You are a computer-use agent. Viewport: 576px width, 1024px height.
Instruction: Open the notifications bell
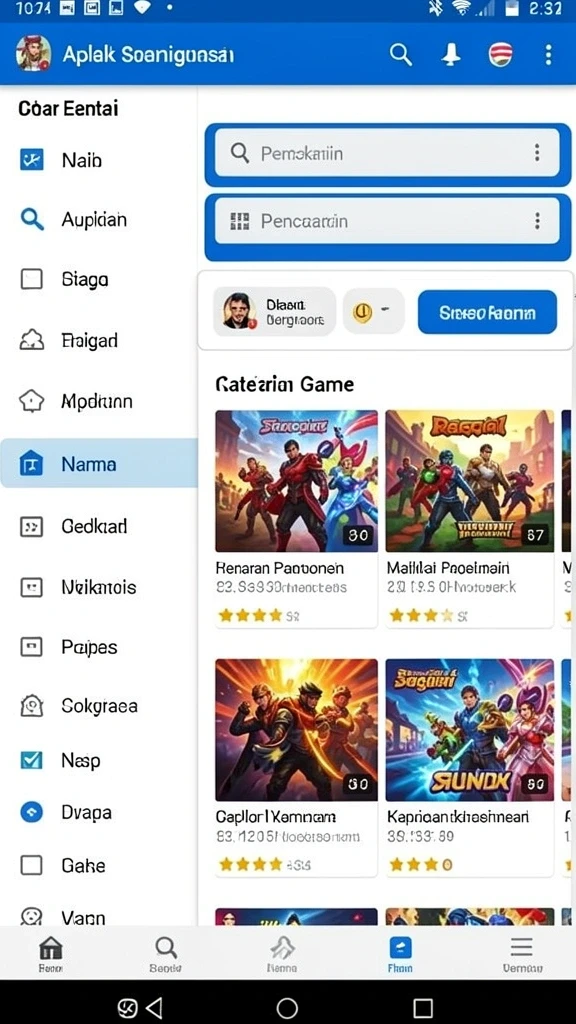click(x=451, y=55)
